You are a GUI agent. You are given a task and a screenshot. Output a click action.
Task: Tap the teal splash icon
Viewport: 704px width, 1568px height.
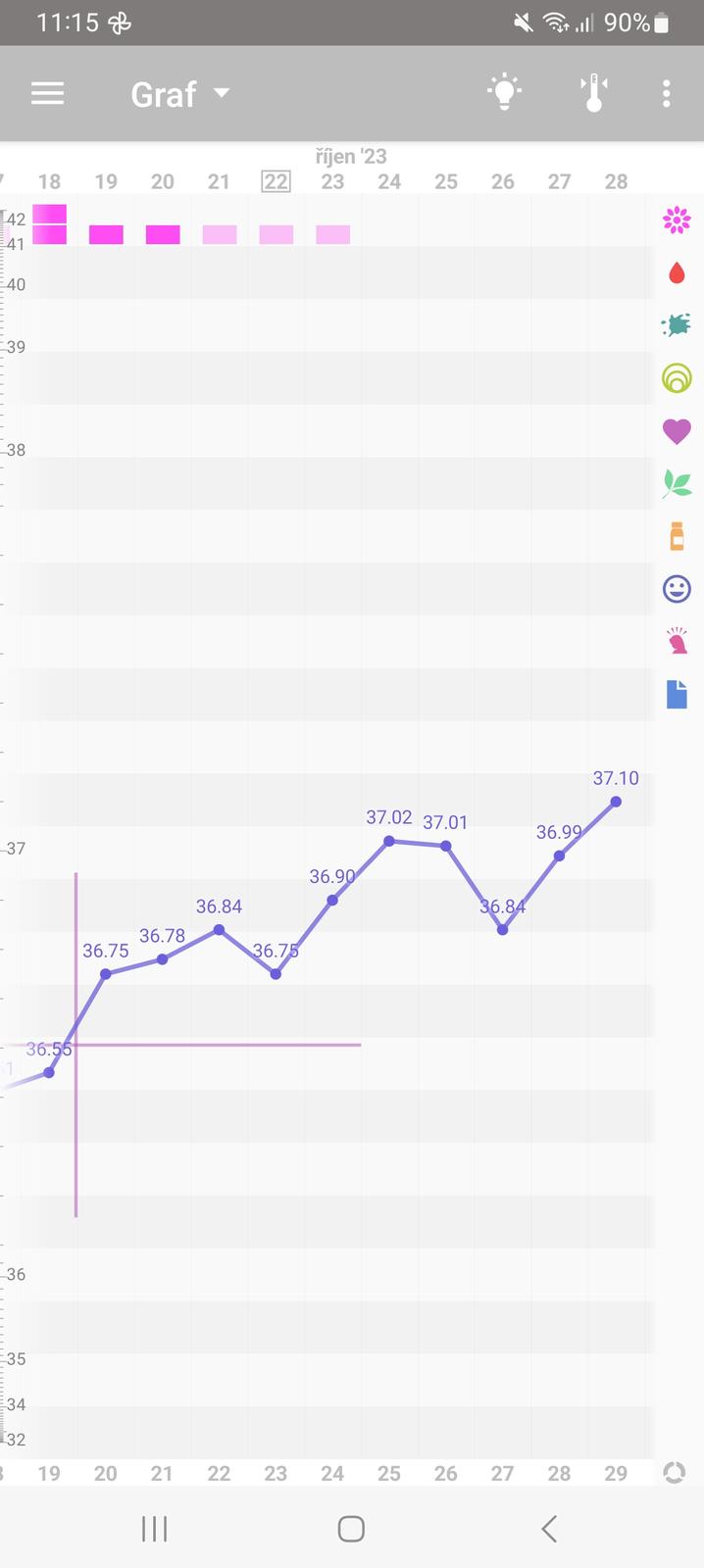pyautogui.click(x=677, y=325)
